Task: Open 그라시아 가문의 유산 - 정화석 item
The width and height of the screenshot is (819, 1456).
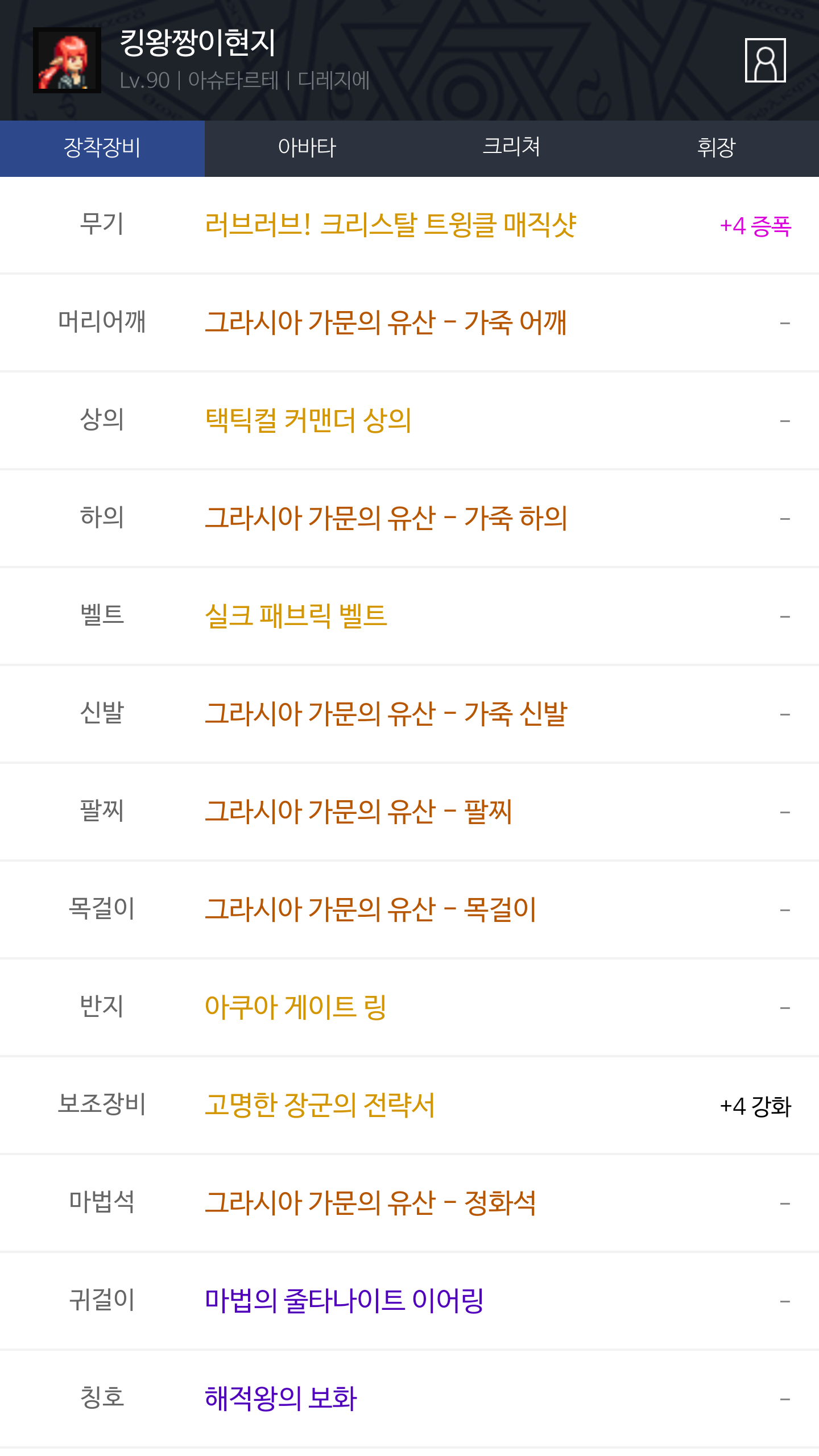Action: click(370, 1203)
